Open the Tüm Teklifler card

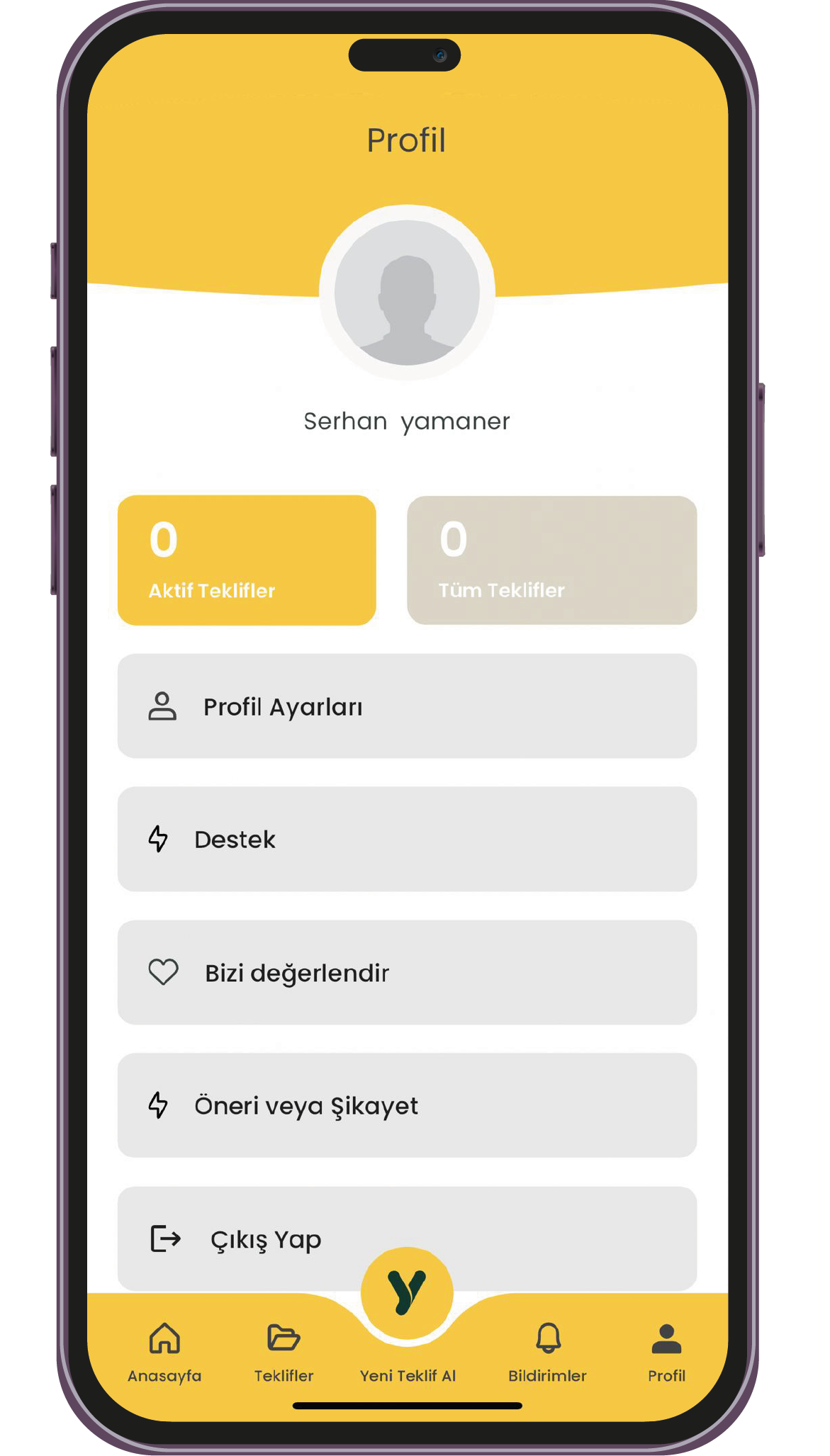click(x=551, y=560)
